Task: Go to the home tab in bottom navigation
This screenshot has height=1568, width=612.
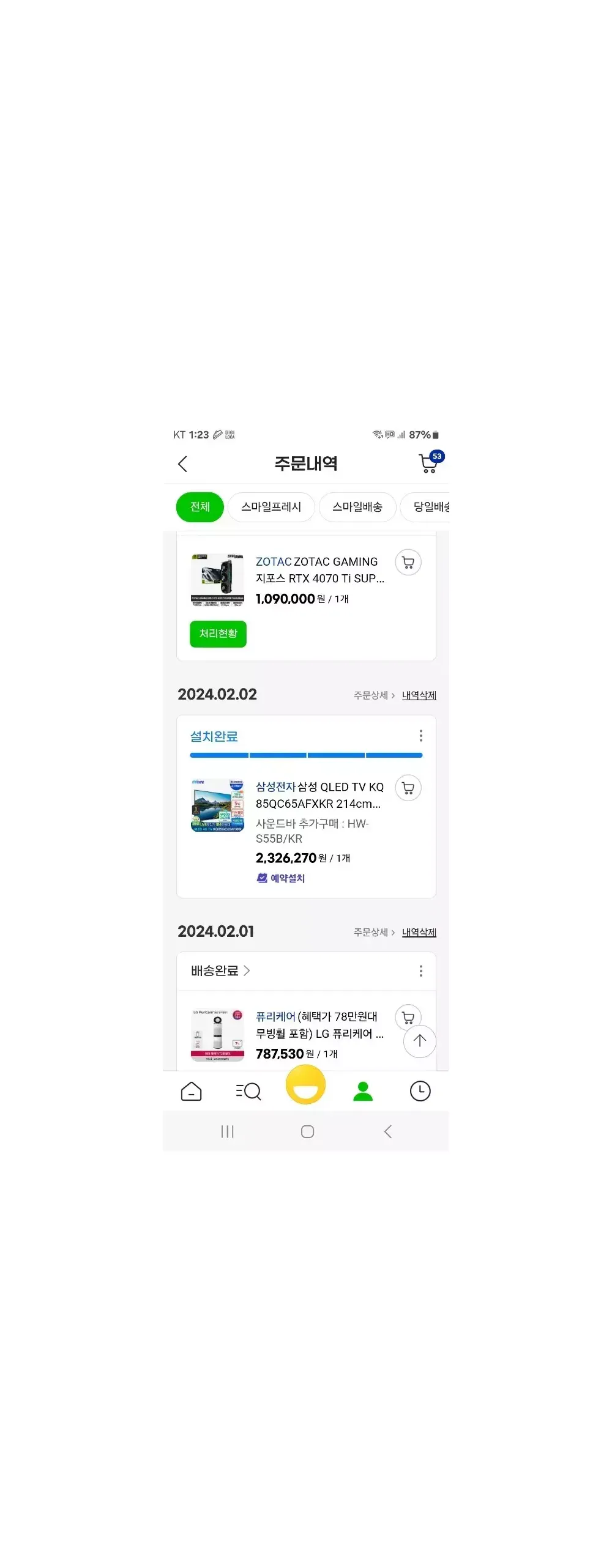Action: (x=192, y=1092)
